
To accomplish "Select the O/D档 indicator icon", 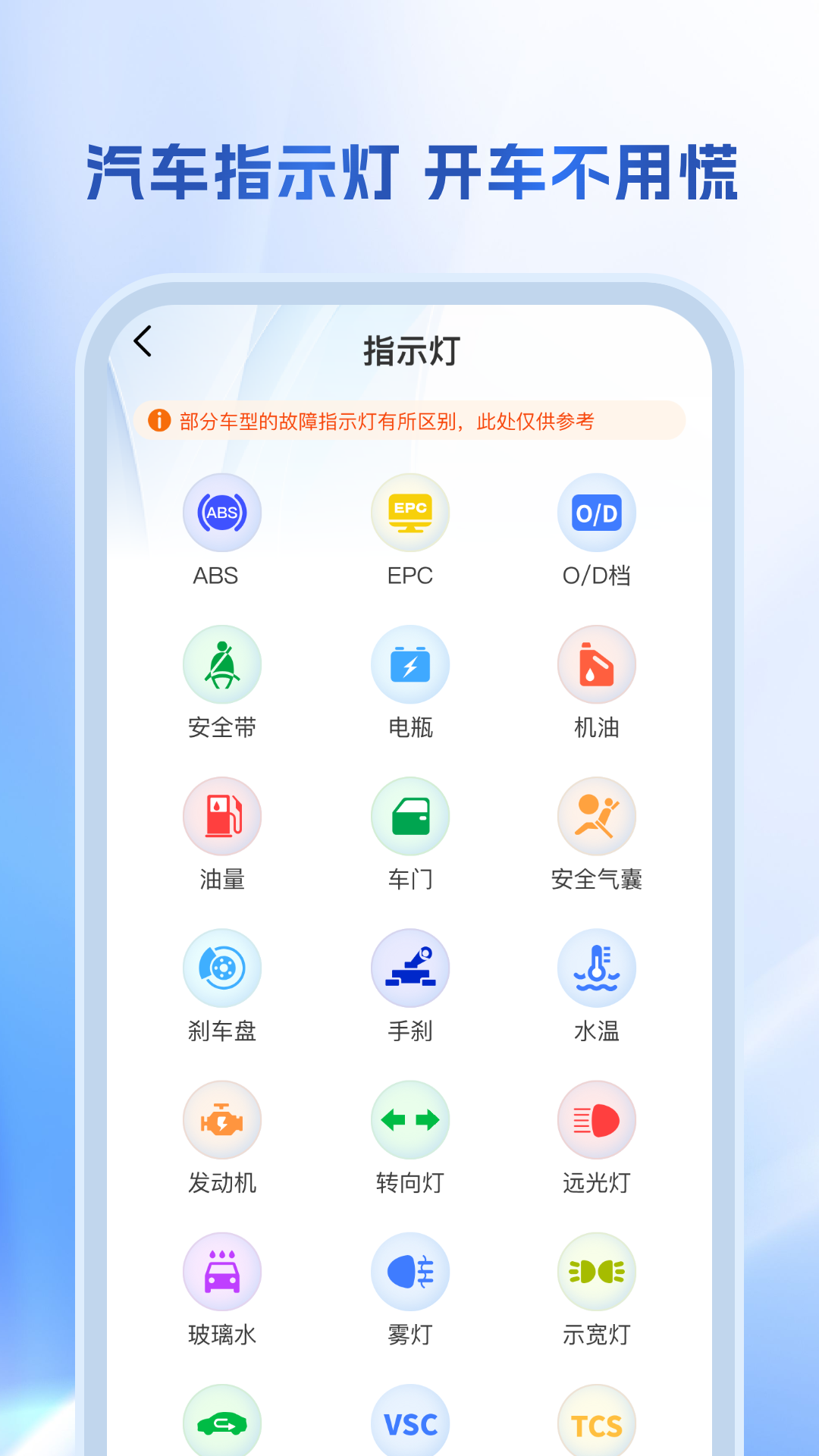I will coord(597,513).
